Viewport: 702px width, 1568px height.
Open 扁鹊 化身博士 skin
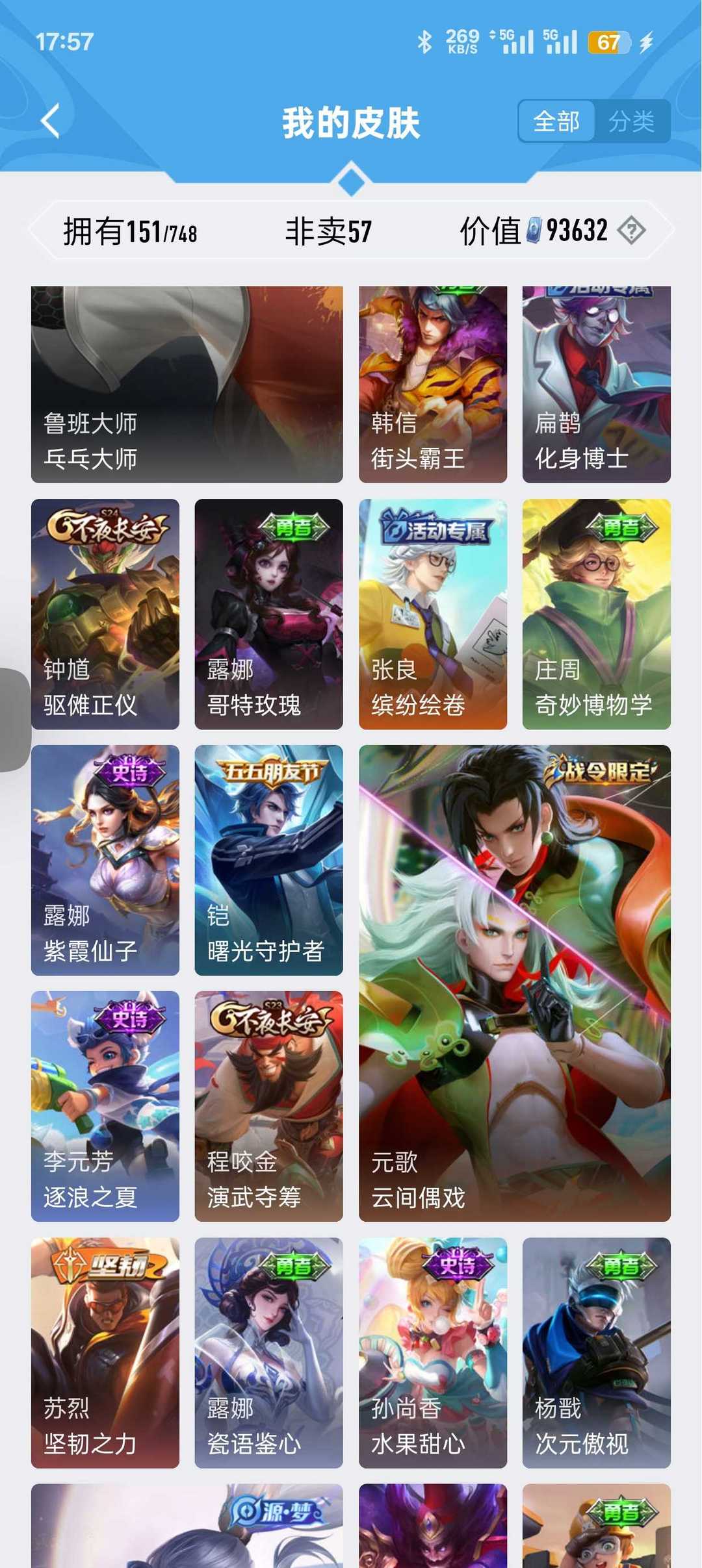click(596, 384)
